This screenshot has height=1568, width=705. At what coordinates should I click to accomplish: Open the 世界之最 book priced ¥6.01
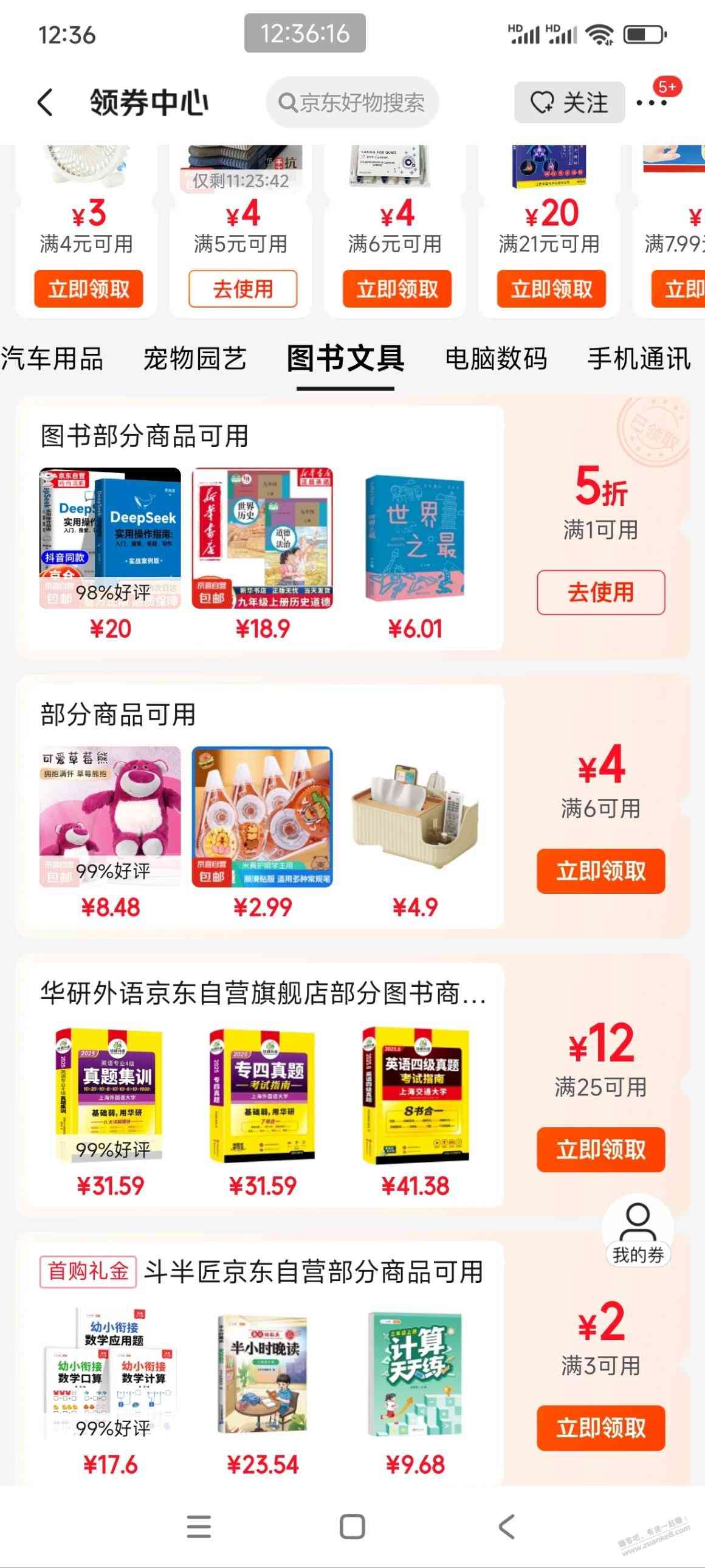(415, 539)
